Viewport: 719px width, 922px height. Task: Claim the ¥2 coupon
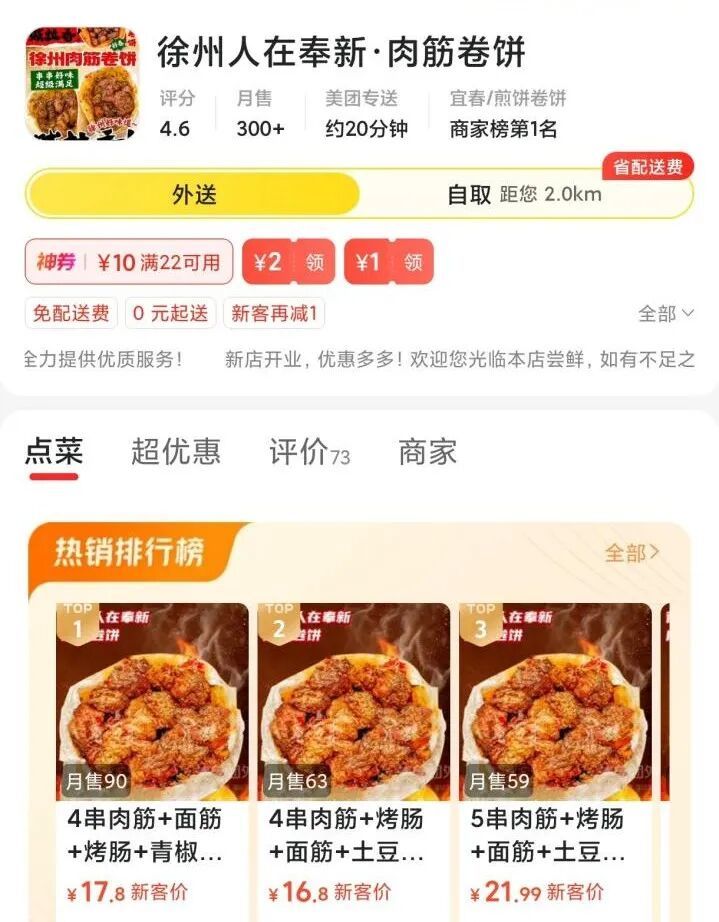point(288,262)
